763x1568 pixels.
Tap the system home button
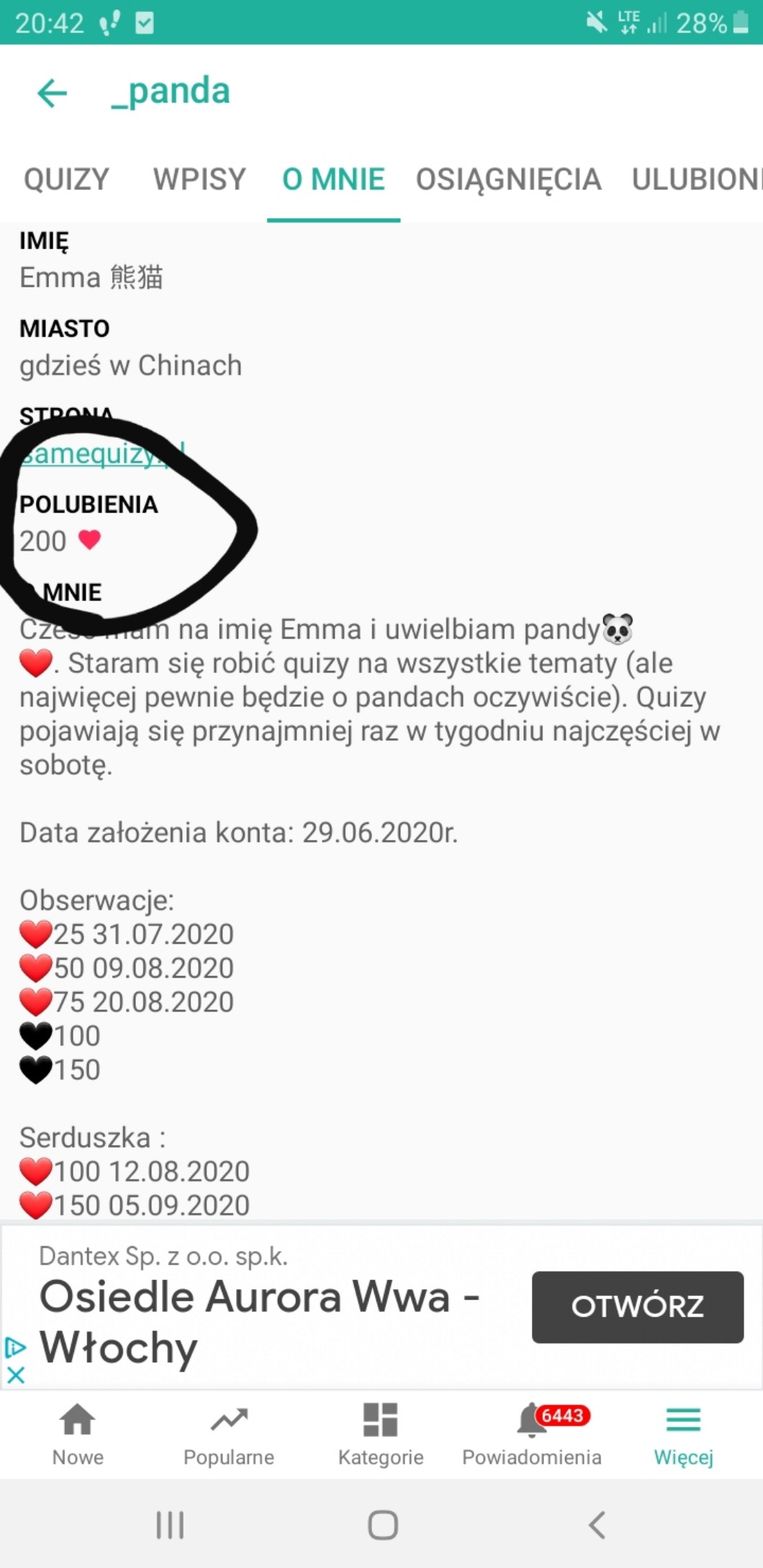click(x=382, y=1524)
